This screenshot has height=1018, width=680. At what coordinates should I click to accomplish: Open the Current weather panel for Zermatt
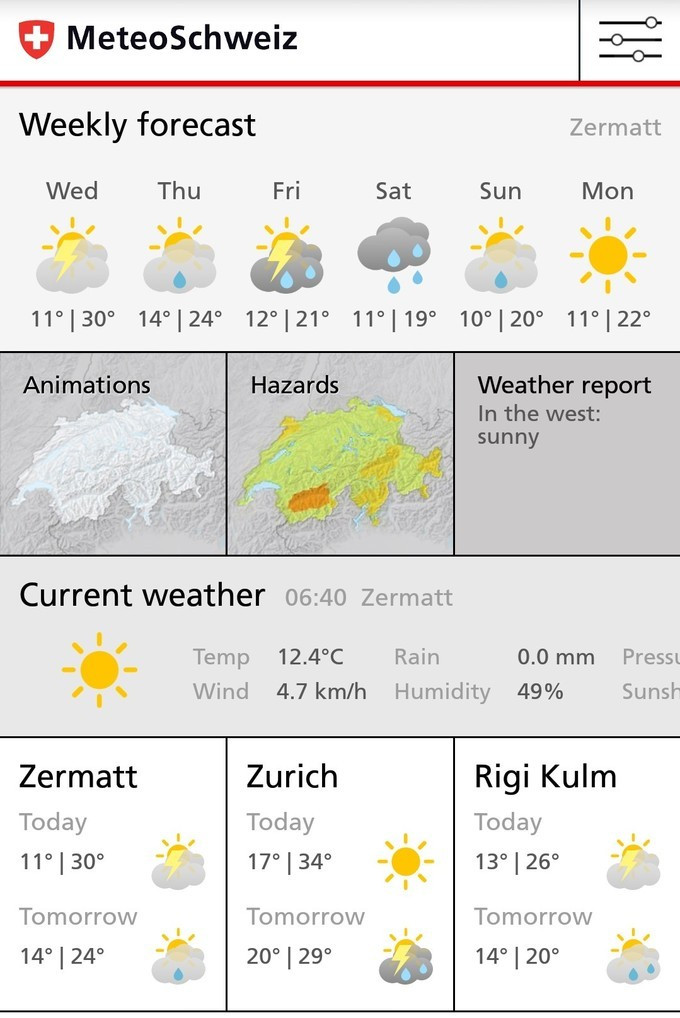pos(340,645)
